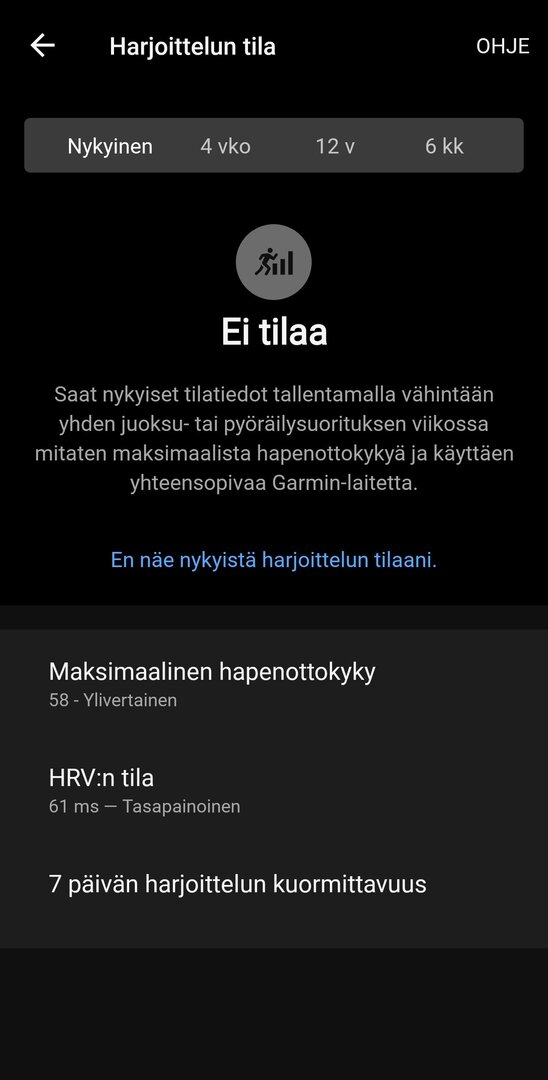Switch to the 4 vko view

click(x=225, y=146)
